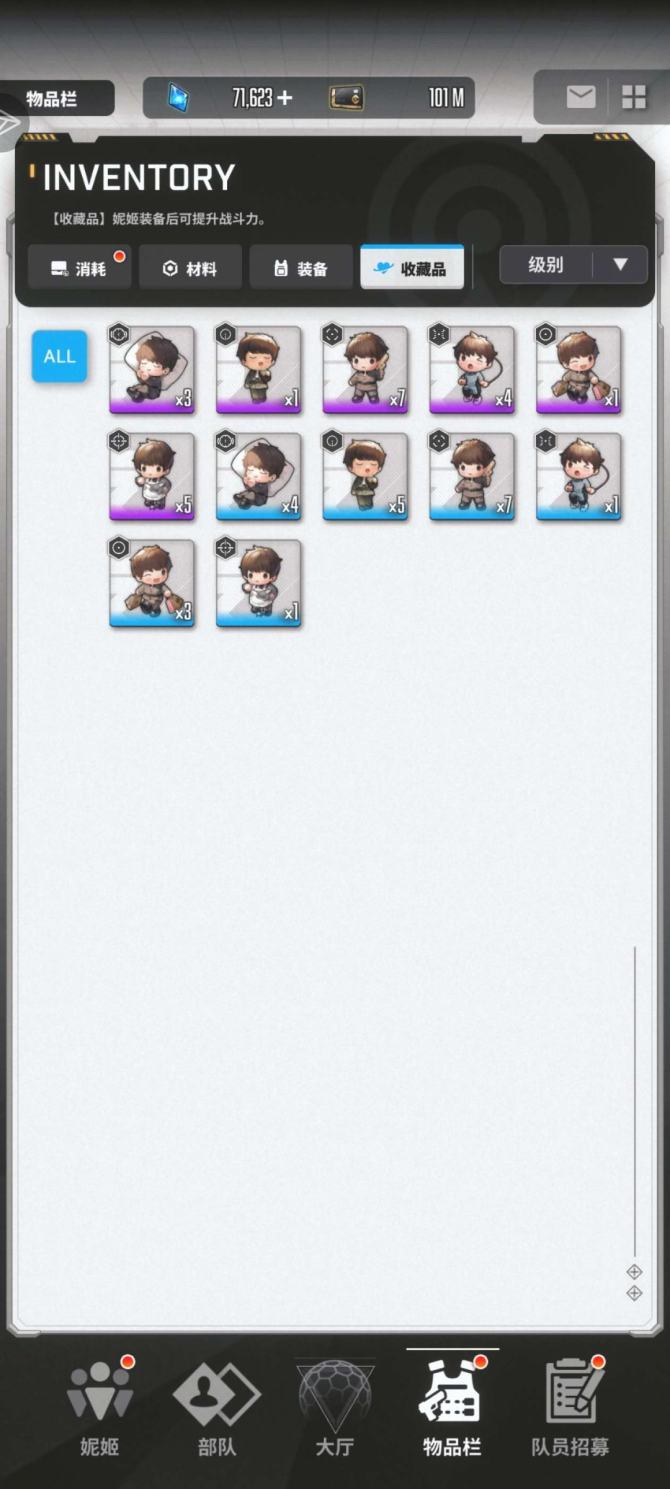The image size is (670, 1489).
Task: Expand the 级别 sort dropdown
Action: (x=573, y=265)
